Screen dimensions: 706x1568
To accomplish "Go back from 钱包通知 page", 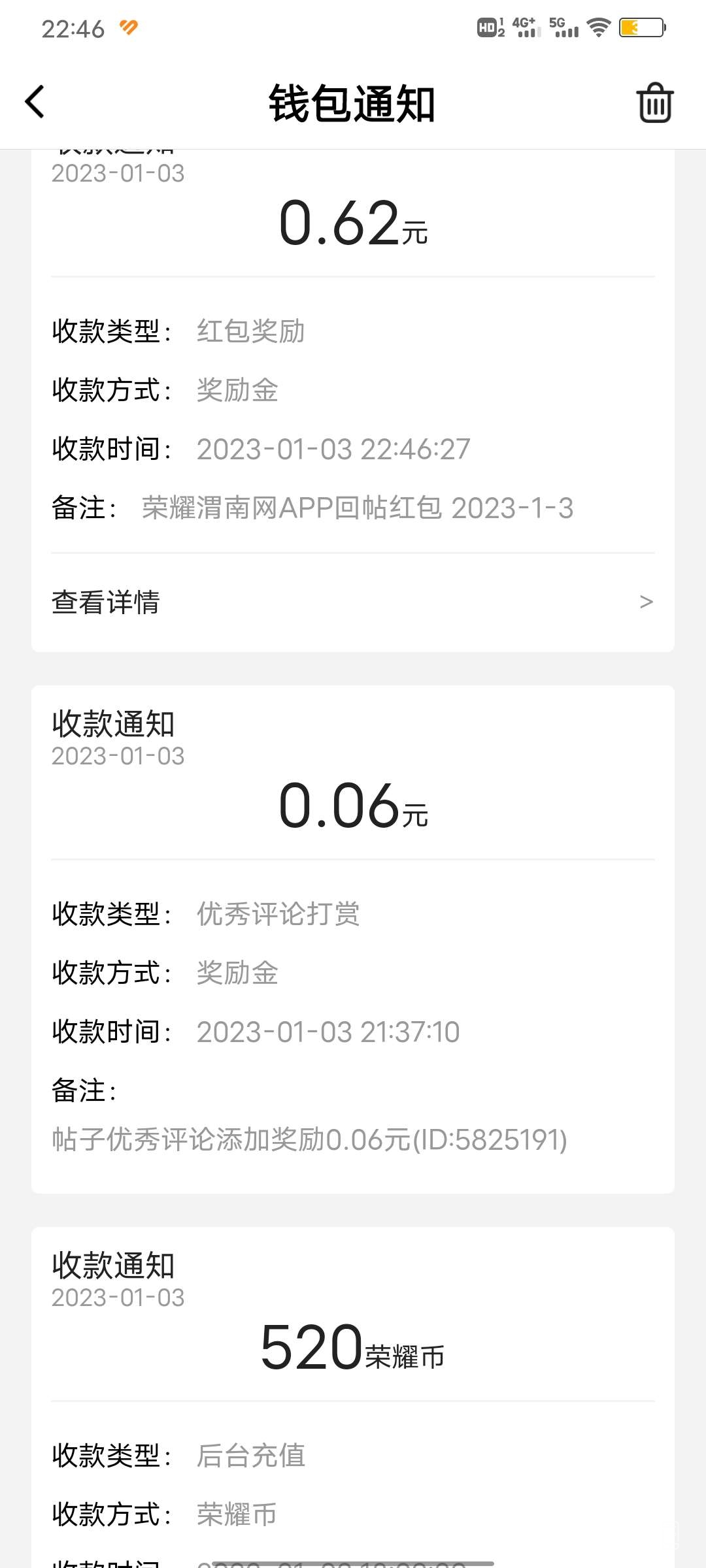I will [x=35, y=103].
